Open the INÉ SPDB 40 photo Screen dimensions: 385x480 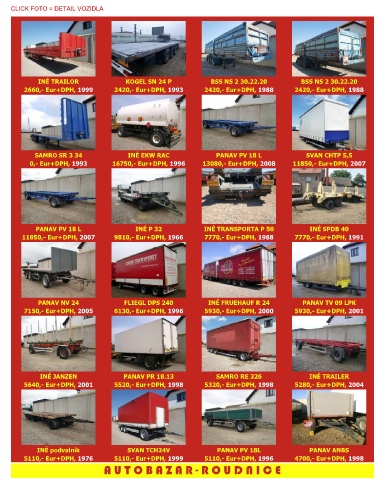[x=329, y=196]
